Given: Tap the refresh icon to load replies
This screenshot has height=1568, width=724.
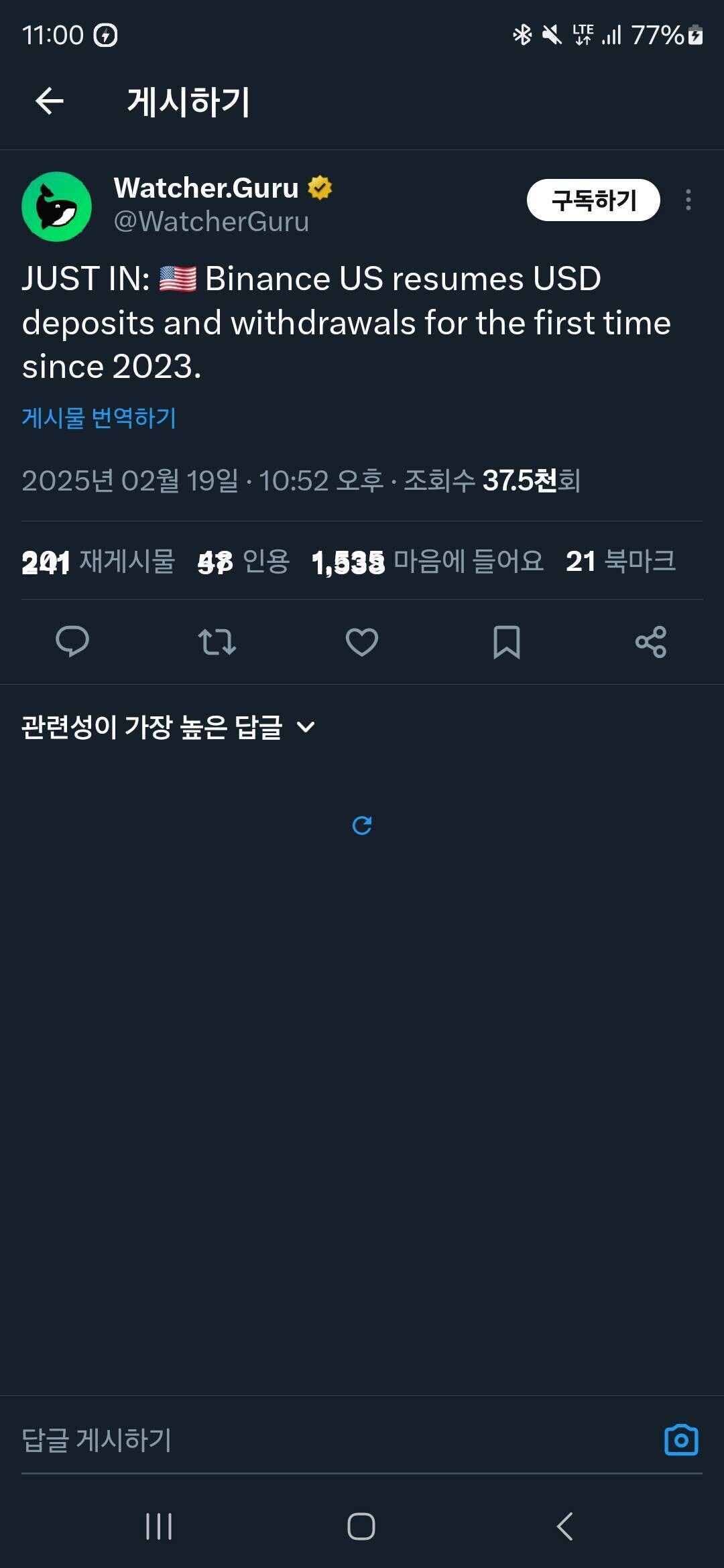Looking at the screenshot, I should click(361, 826).
